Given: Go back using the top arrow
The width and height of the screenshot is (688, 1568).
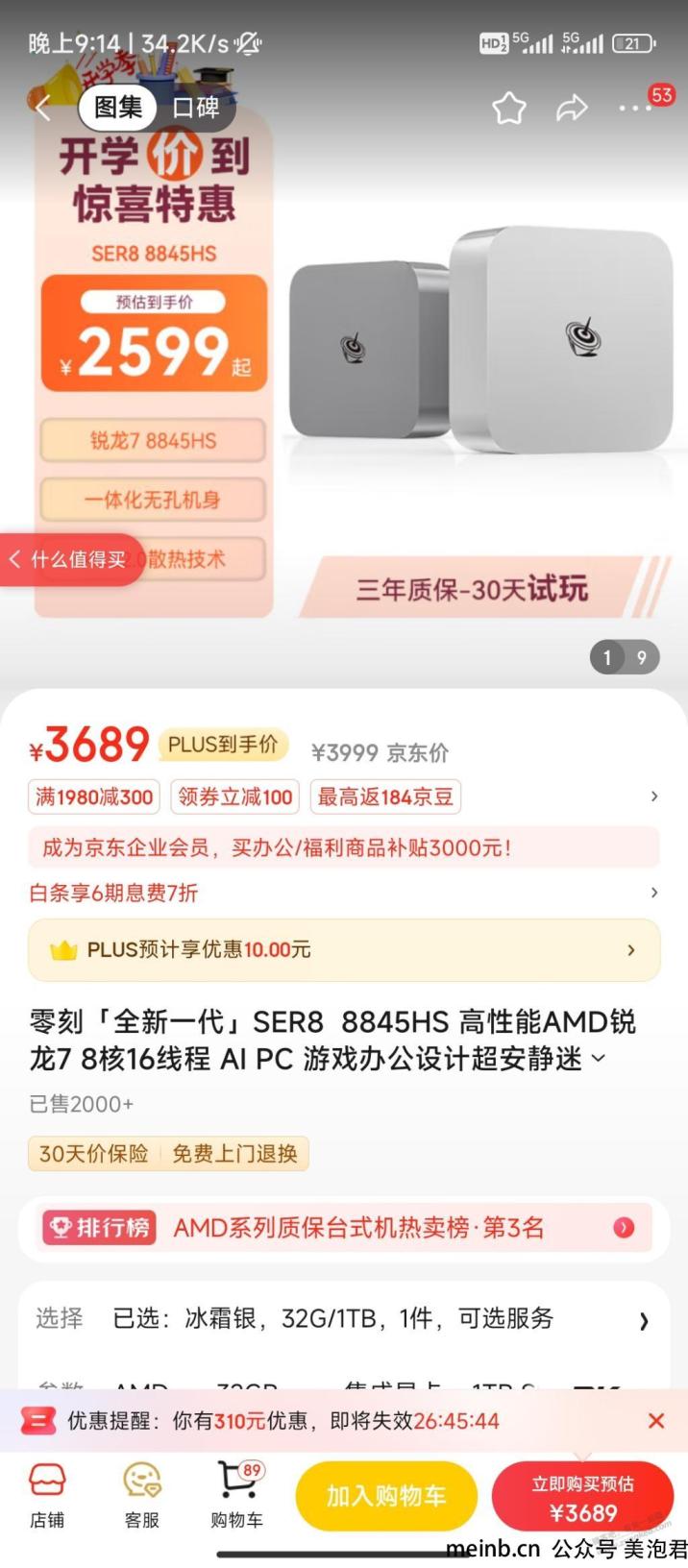Looking at the screenshot, I should (43, 108).
